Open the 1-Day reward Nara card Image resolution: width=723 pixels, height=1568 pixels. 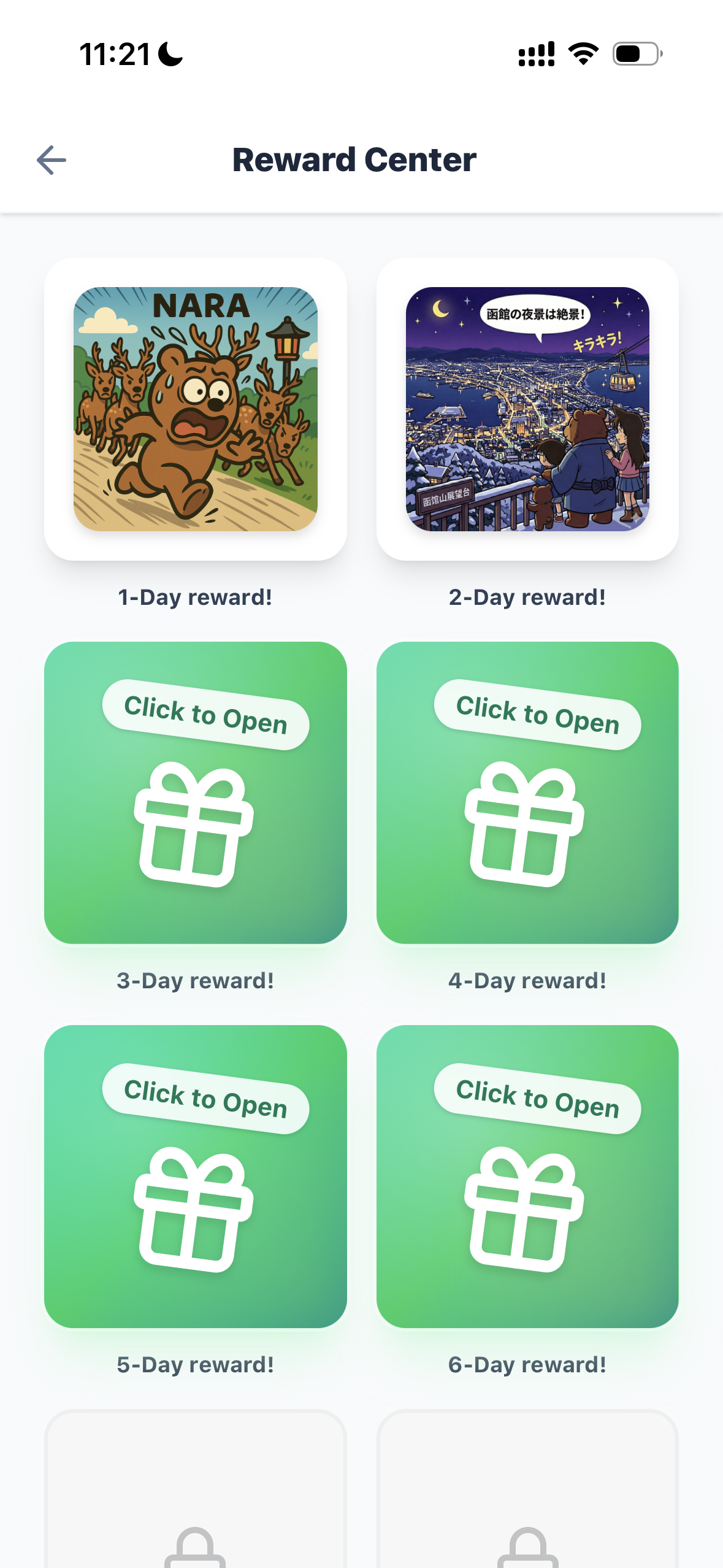click(195, 409)
